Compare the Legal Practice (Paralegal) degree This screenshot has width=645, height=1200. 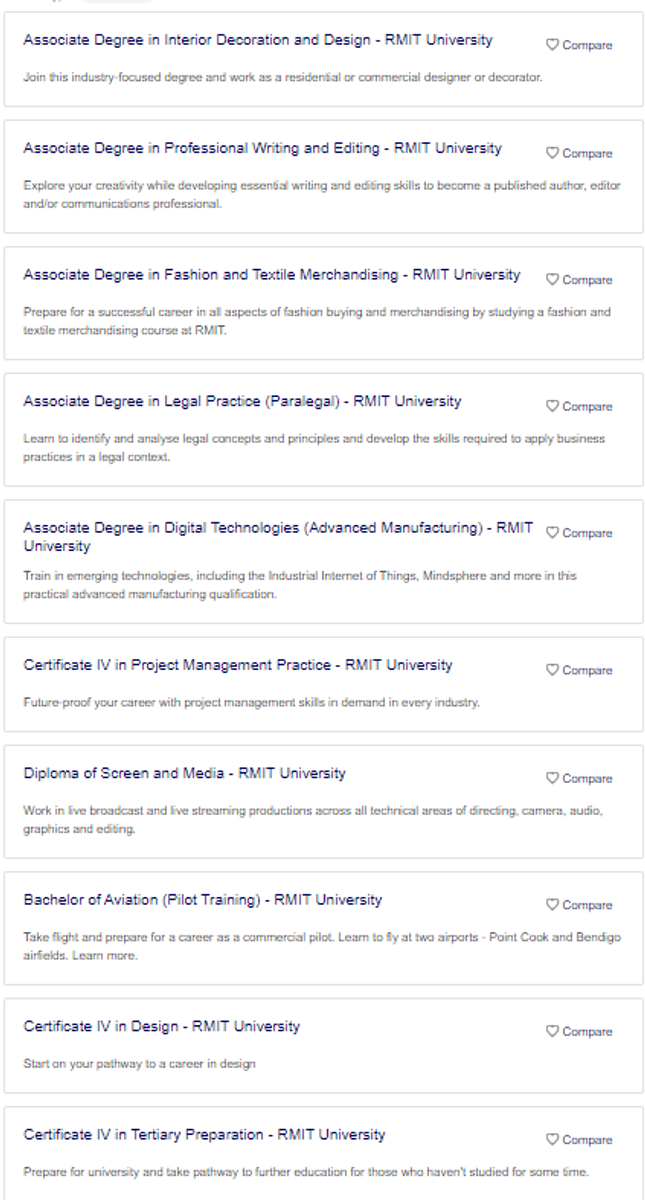[x=579, y=406]
